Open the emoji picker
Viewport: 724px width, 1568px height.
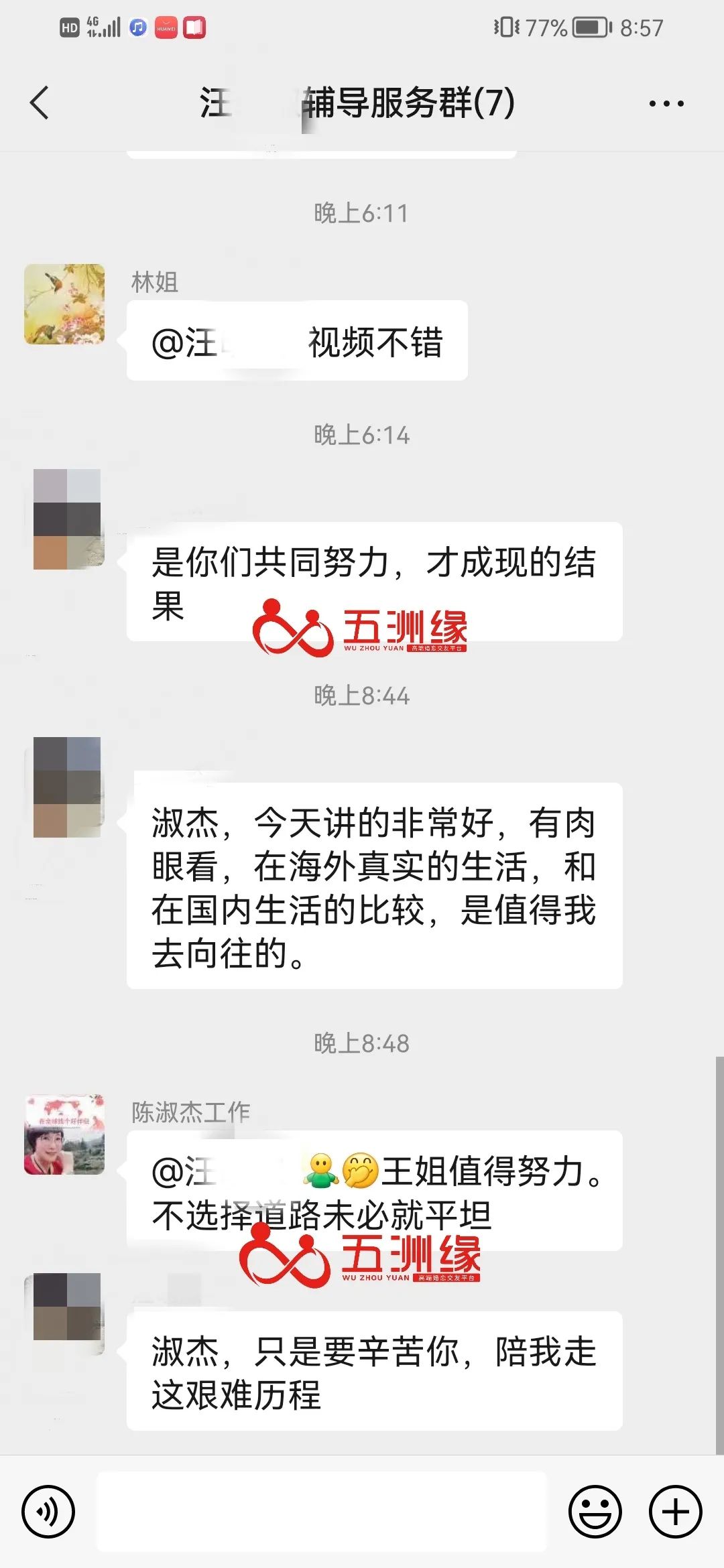(595, 1512)
